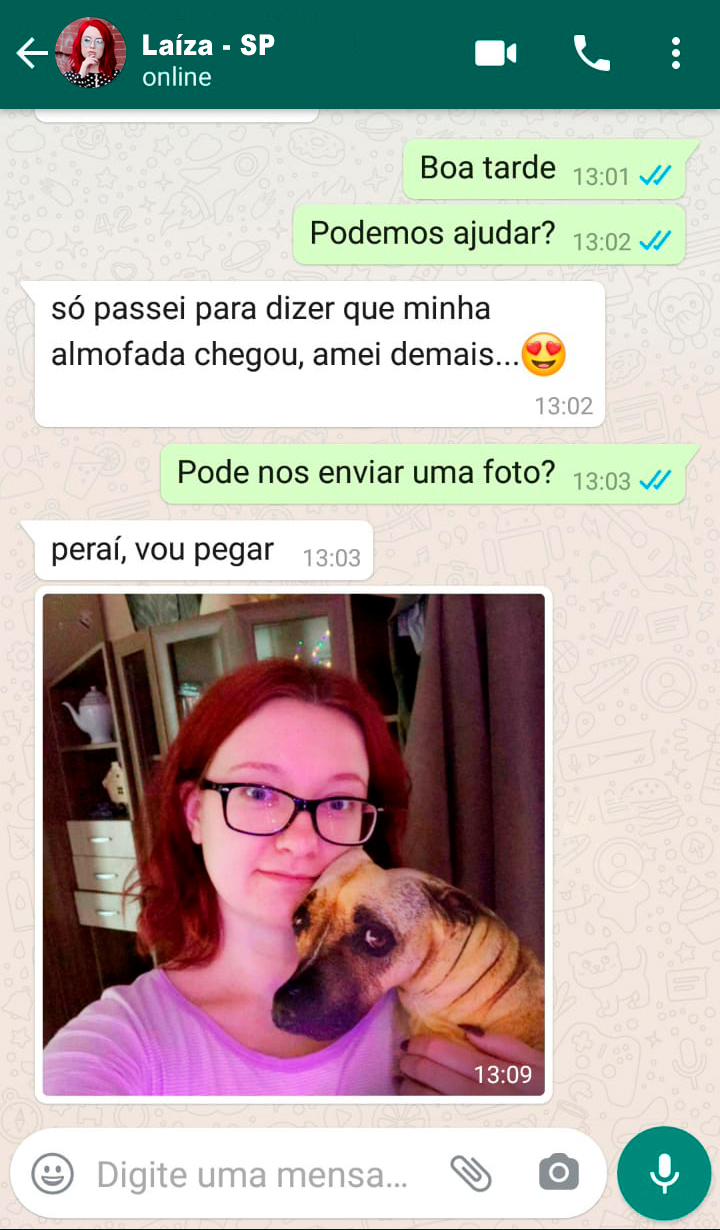Image resolution: width=720 pixels, height=1230 pixels.
Task: Go back to the chat list
Action: (32, 54)
